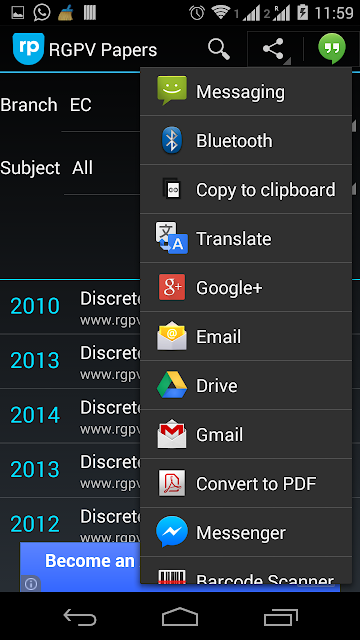Send through Gmail

[x=246, y=434]
